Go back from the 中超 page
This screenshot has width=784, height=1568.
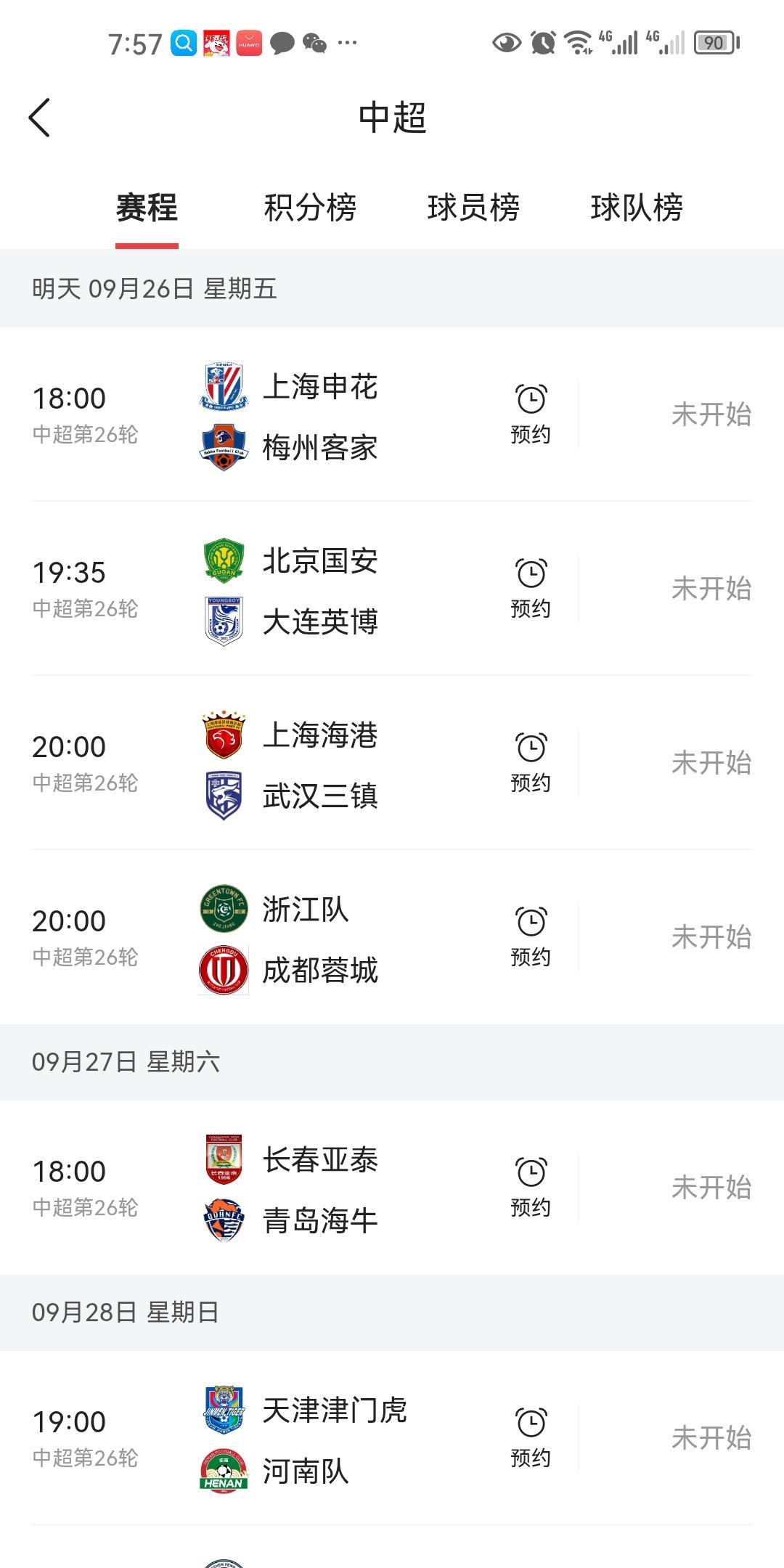[x=40, y=118]
